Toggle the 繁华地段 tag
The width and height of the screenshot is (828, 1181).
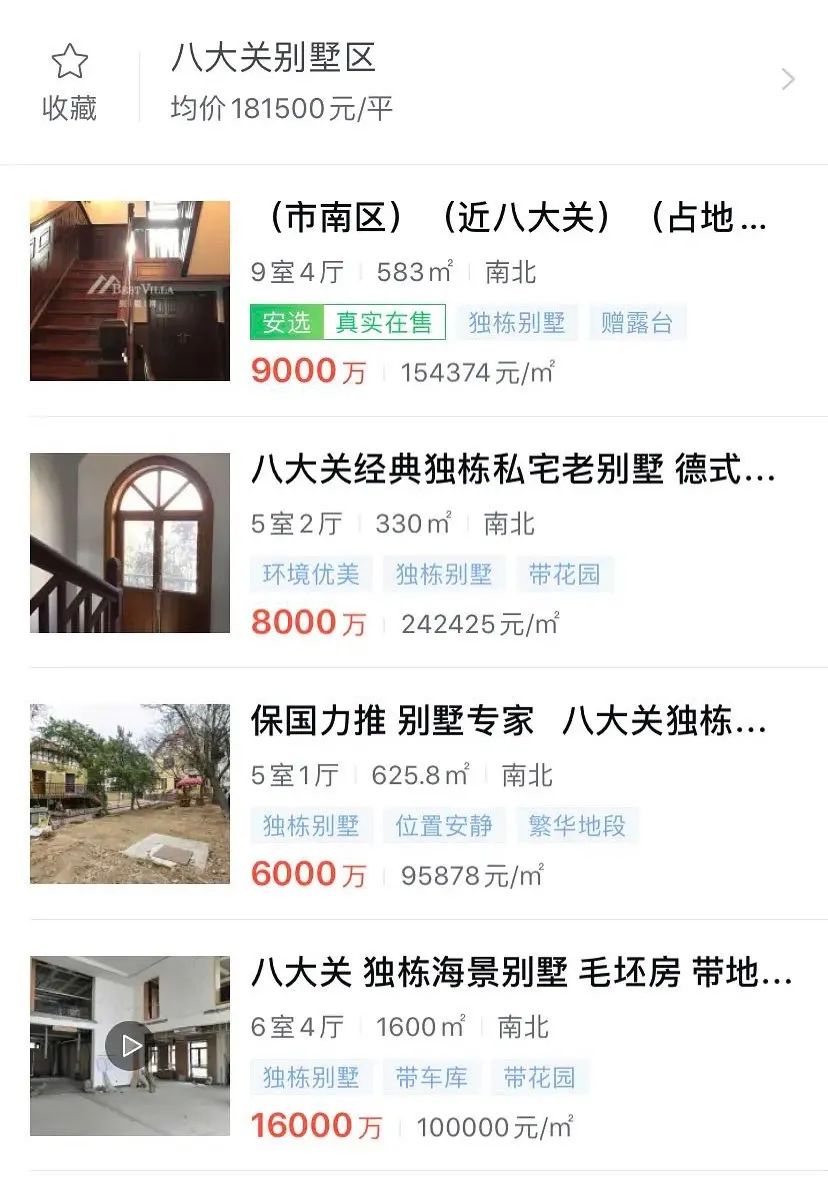click(578, 826)
